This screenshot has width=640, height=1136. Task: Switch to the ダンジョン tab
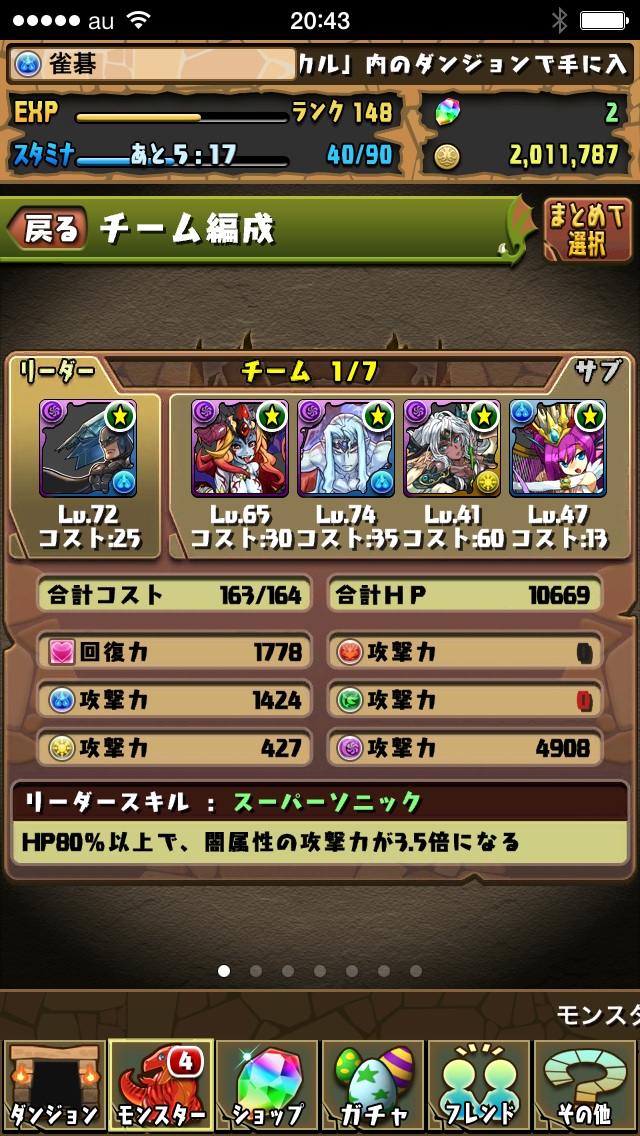click(x=53, y=1085)
